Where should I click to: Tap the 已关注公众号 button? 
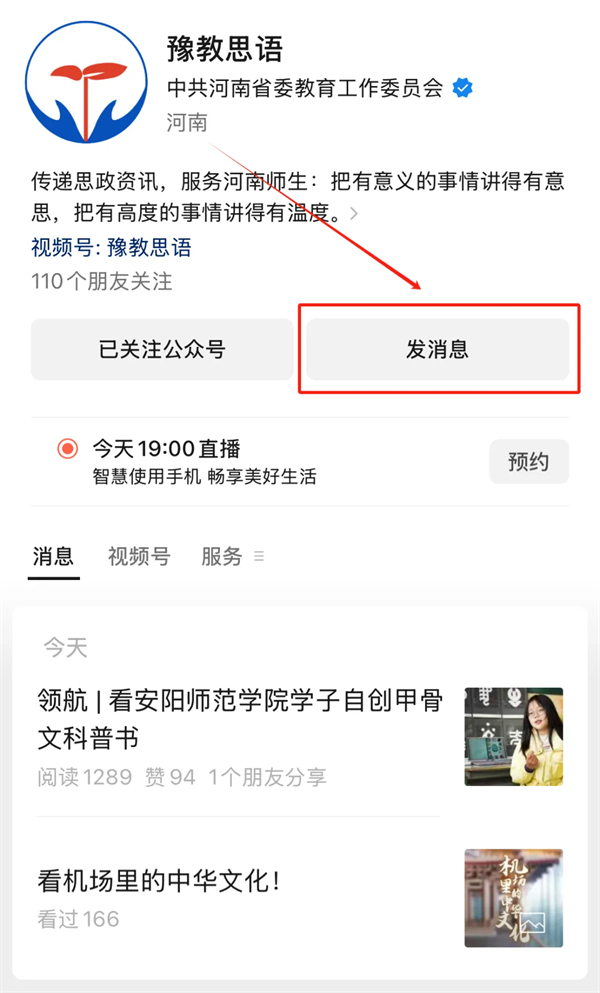(161, 350)
